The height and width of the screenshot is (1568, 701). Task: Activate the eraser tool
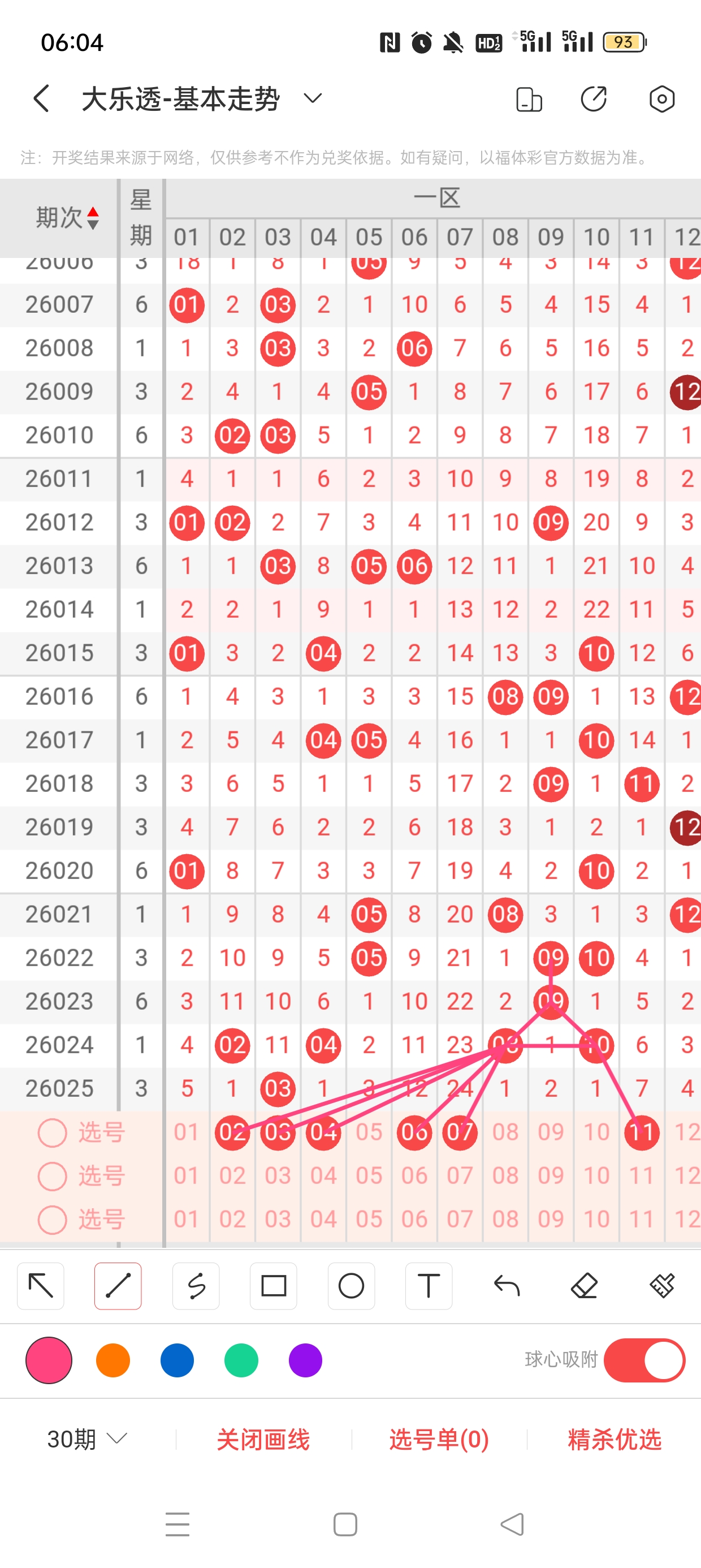[584, 1286]
